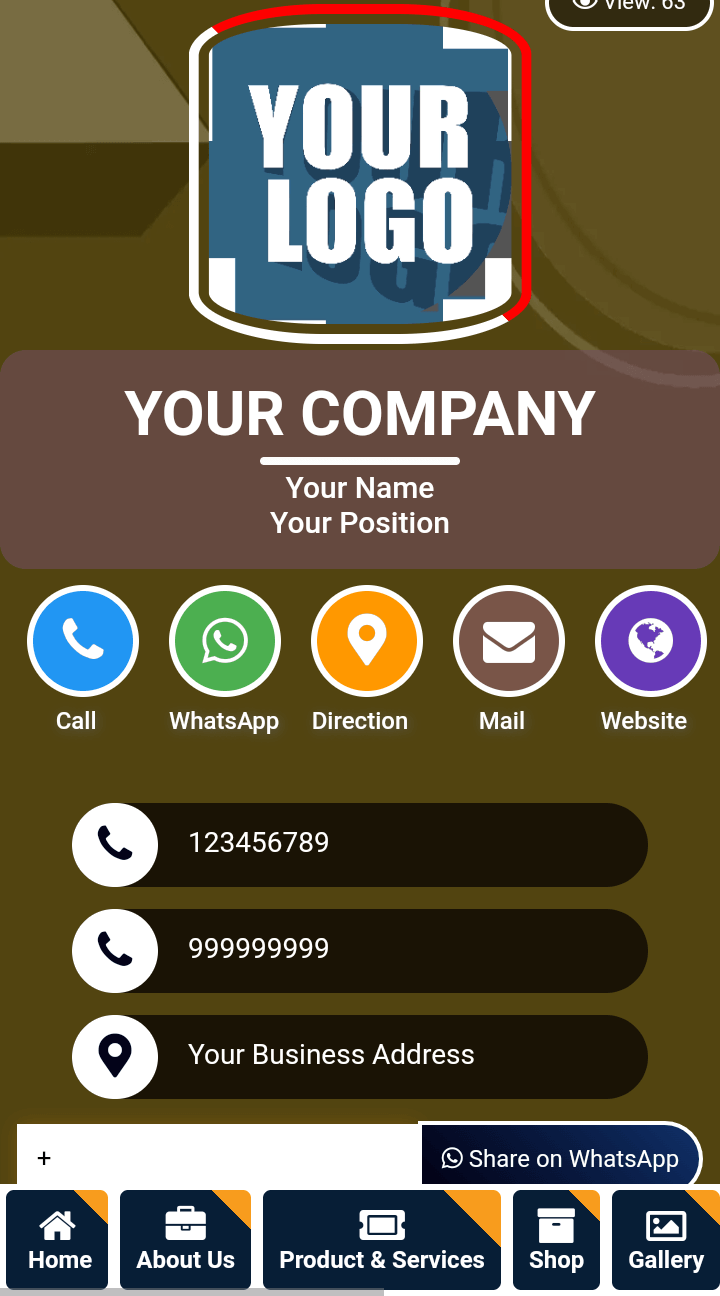The height and width of the screenshot is (1296, 720).
Task: Tap the blue Call button
Action: pos(82,641)
